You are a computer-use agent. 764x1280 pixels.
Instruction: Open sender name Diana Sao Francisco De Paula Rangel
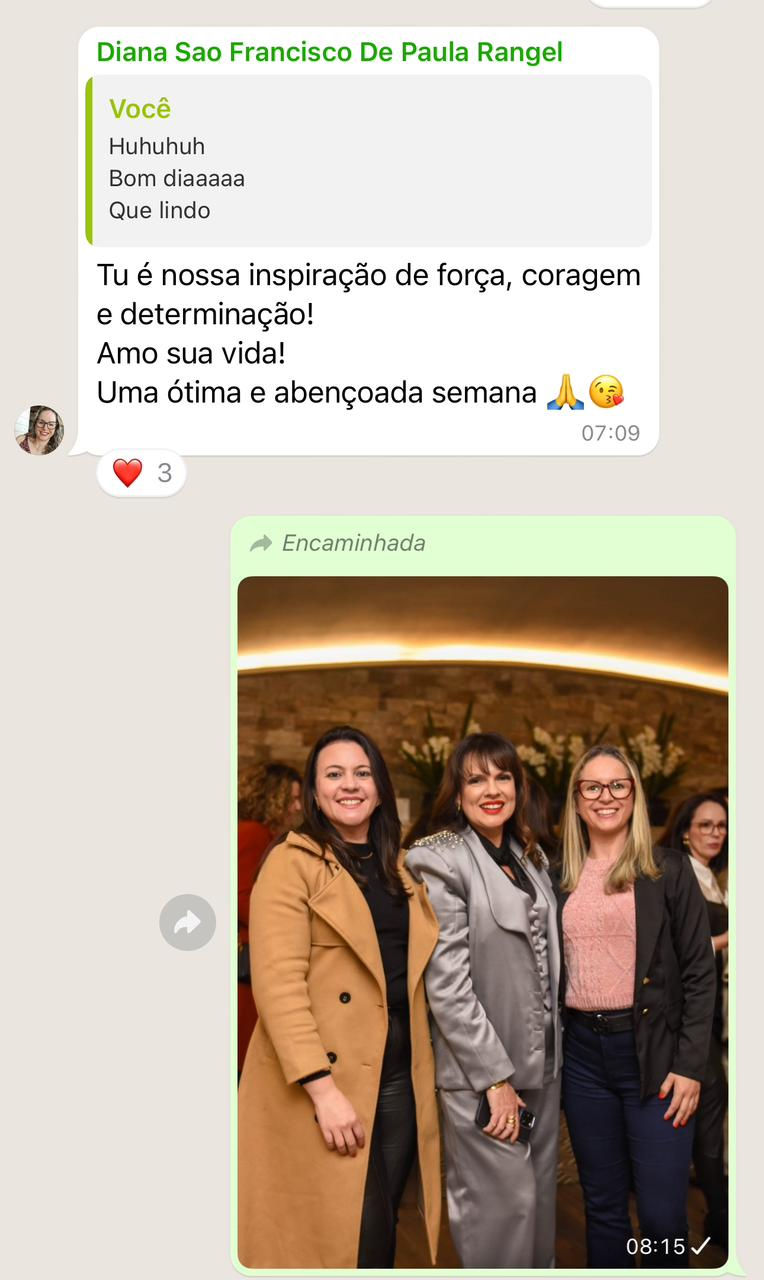pos(329,52)
